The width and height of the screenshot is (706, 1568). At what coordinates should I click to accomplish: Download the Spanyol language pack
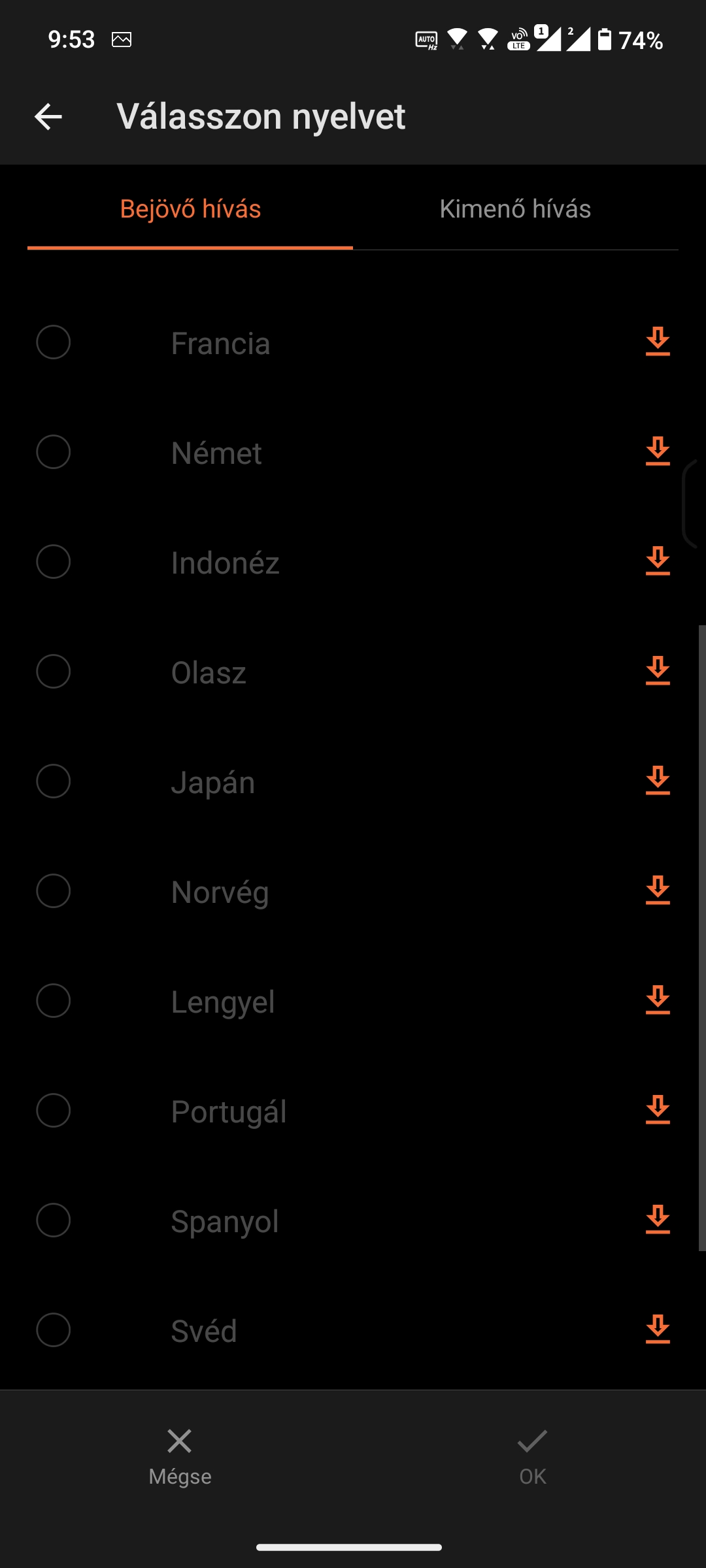pos(658,1219)
